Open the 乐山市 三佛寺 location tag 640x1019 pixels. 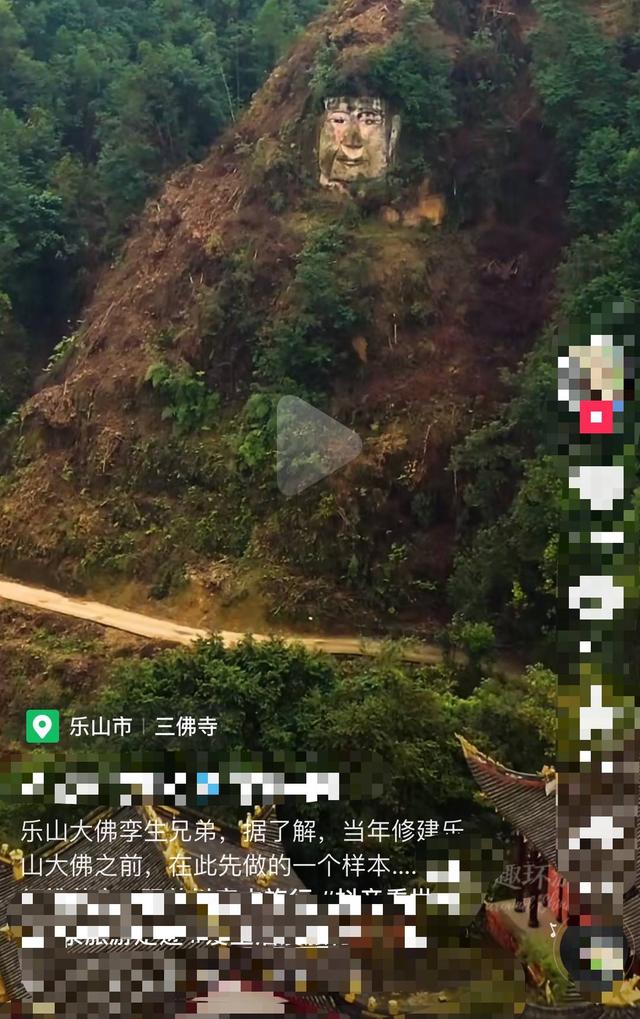pos(122,726)
